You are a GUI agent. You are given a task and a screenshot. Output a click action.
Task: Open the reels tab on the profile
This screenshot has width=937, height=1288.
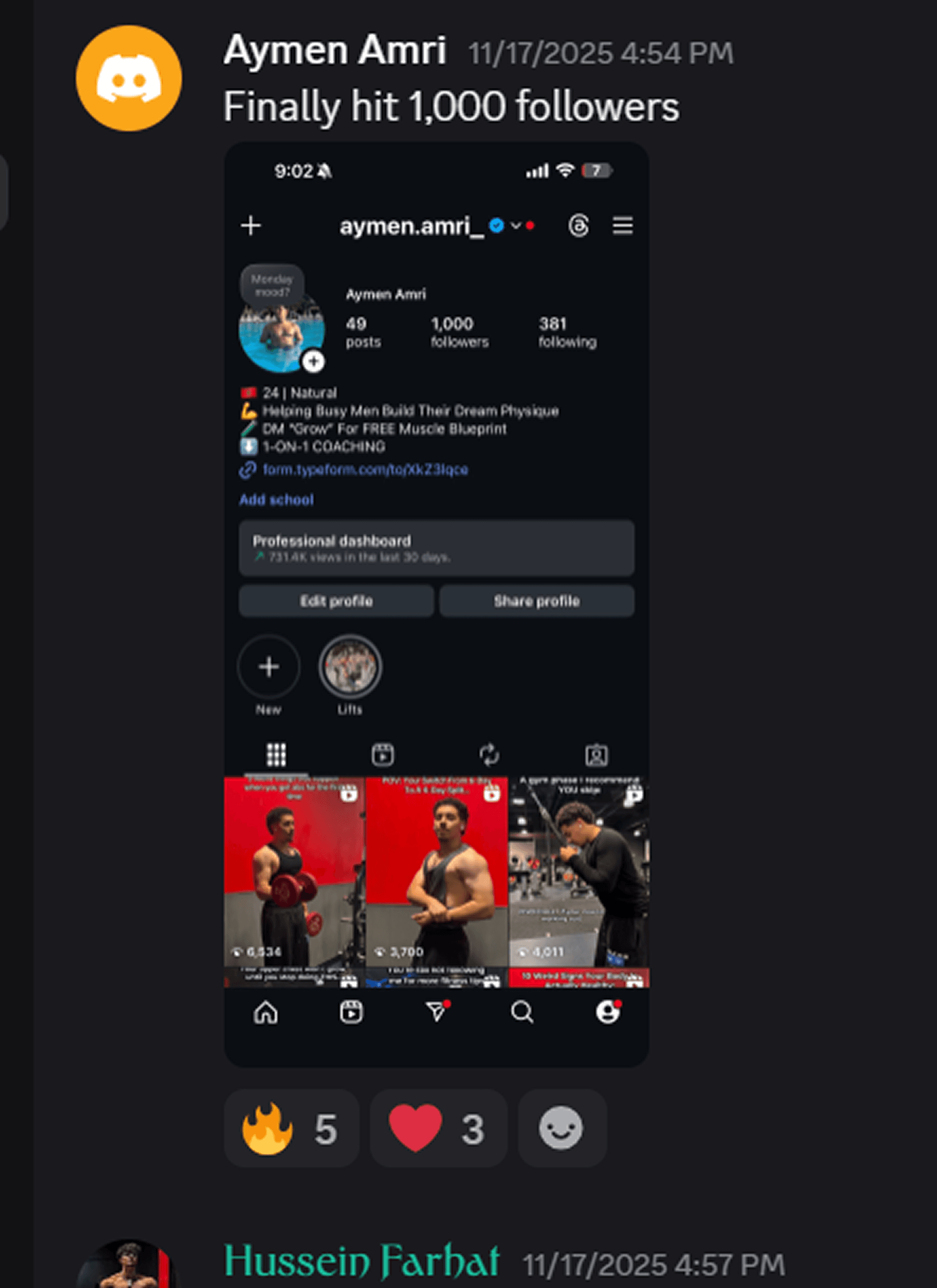384,754
